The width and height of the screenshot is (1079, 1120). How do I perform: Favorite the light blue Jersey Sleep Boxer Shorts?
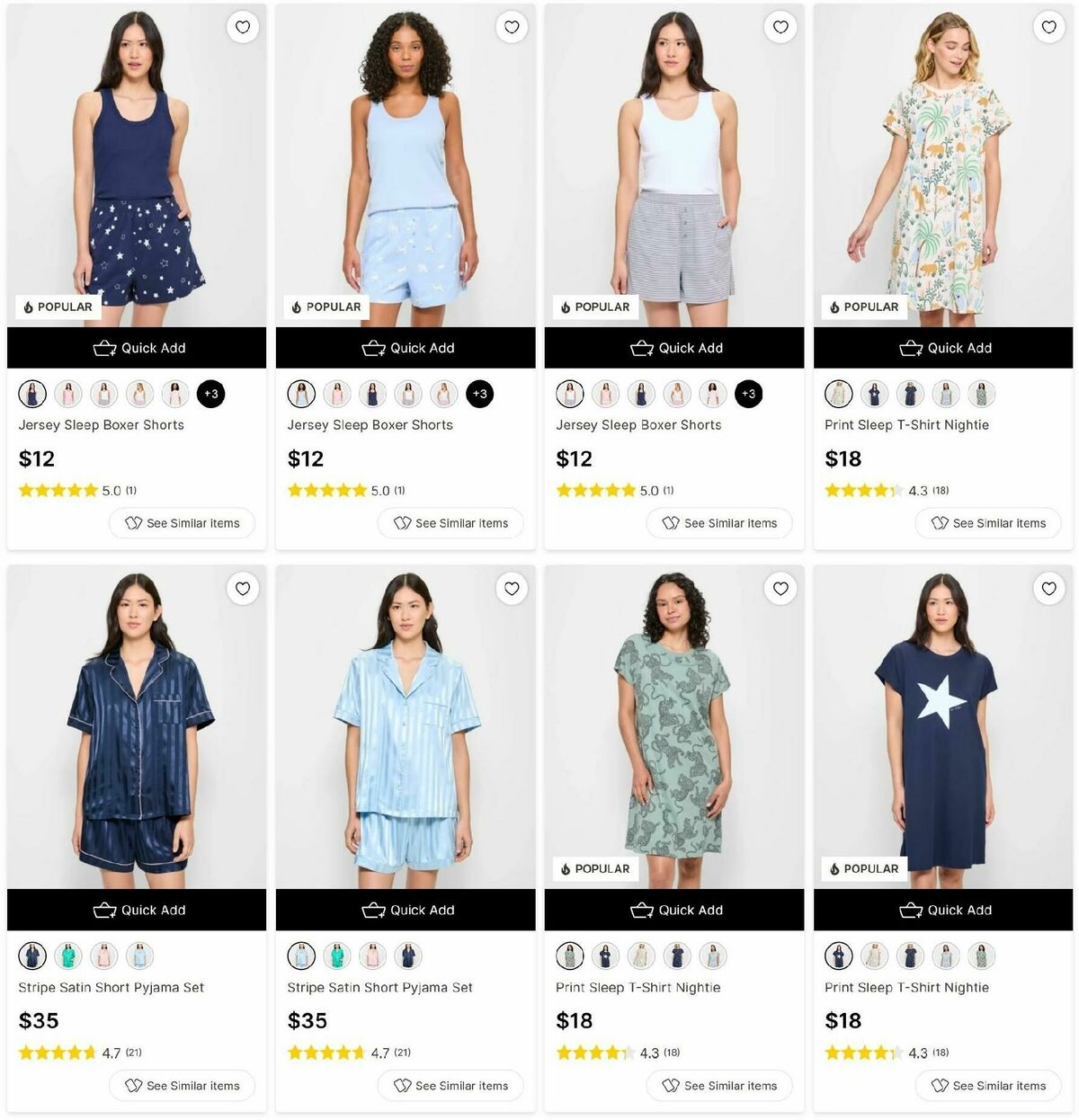[x=512, y=27]
